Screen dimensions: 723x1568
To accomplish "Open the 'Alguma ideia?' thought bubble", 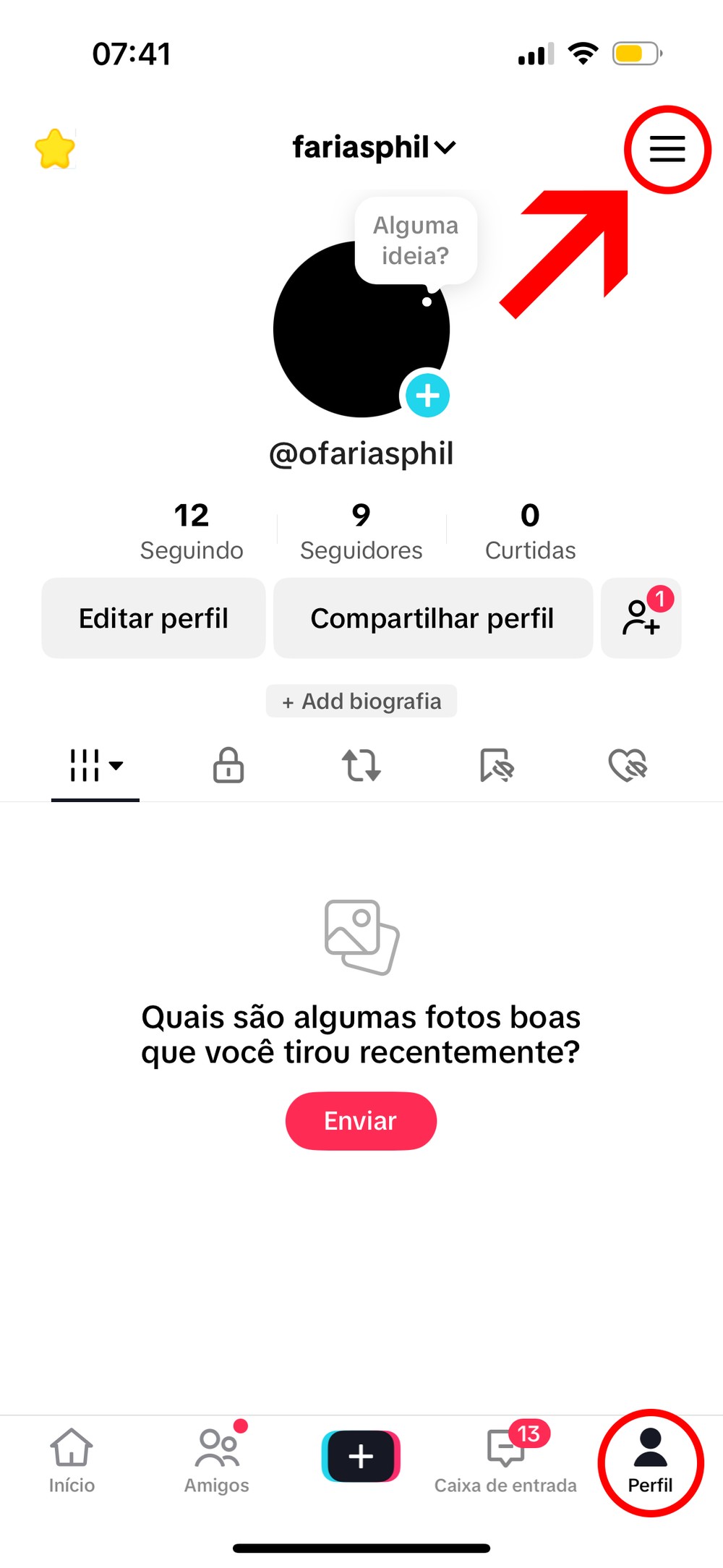I will pyautogui.click(x=416, y=241).
